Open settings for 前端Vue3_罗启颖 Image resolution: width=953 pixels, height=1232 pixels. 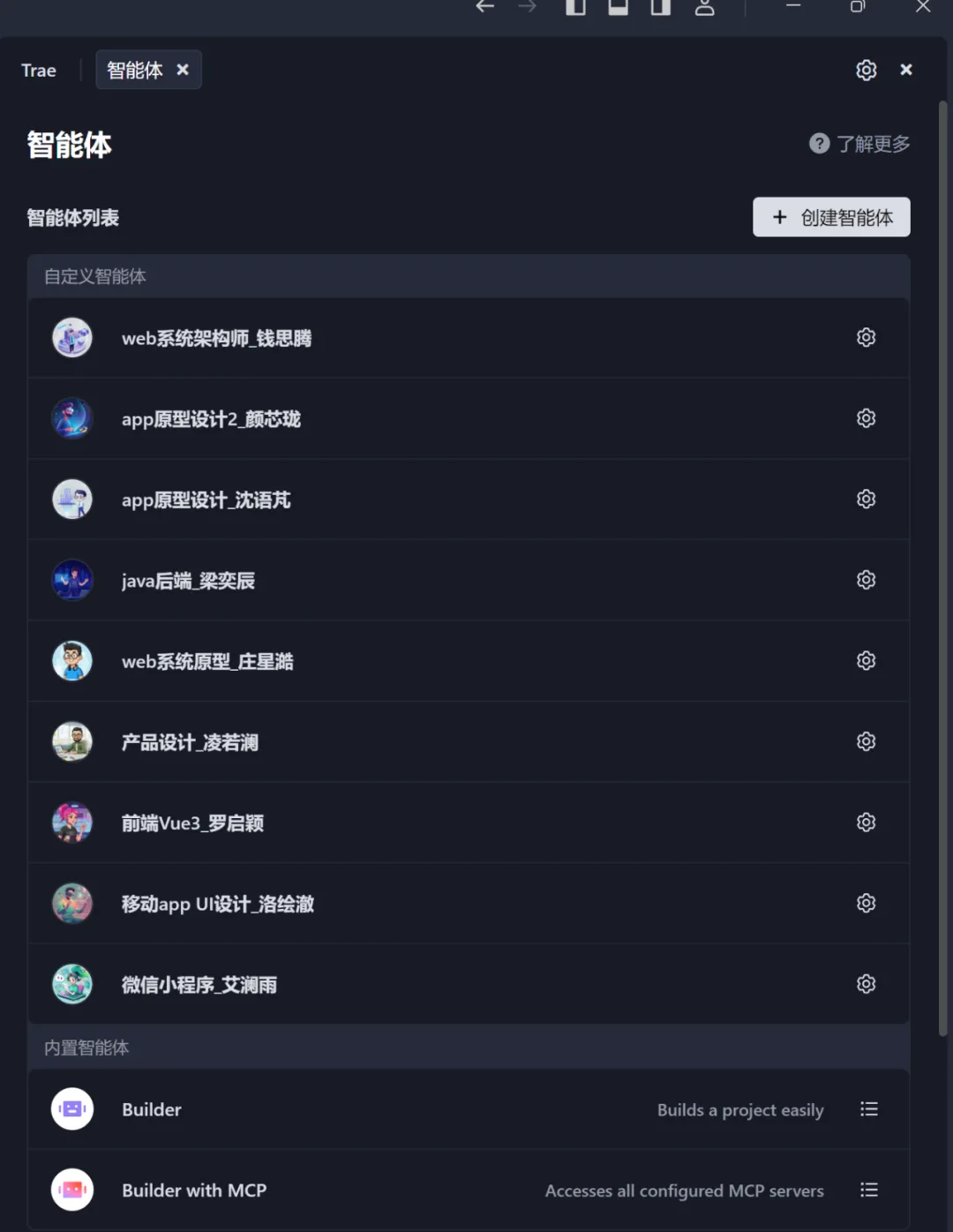[x=866, y=822]
